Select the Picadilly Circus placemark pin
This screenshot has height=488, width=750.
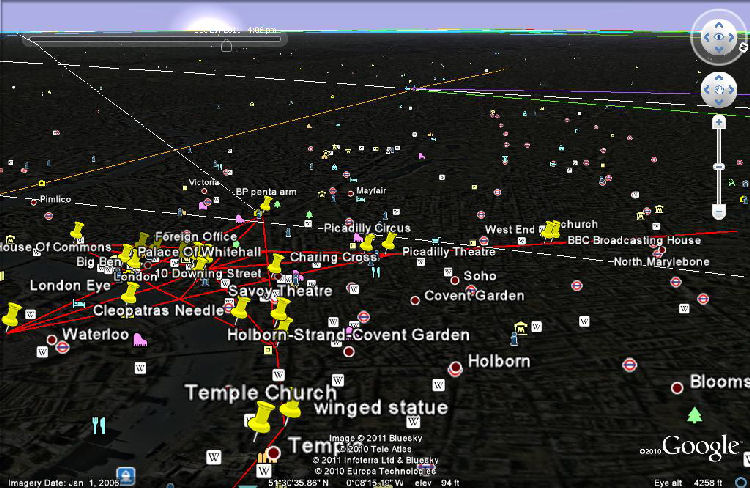[x=366, y=241]
